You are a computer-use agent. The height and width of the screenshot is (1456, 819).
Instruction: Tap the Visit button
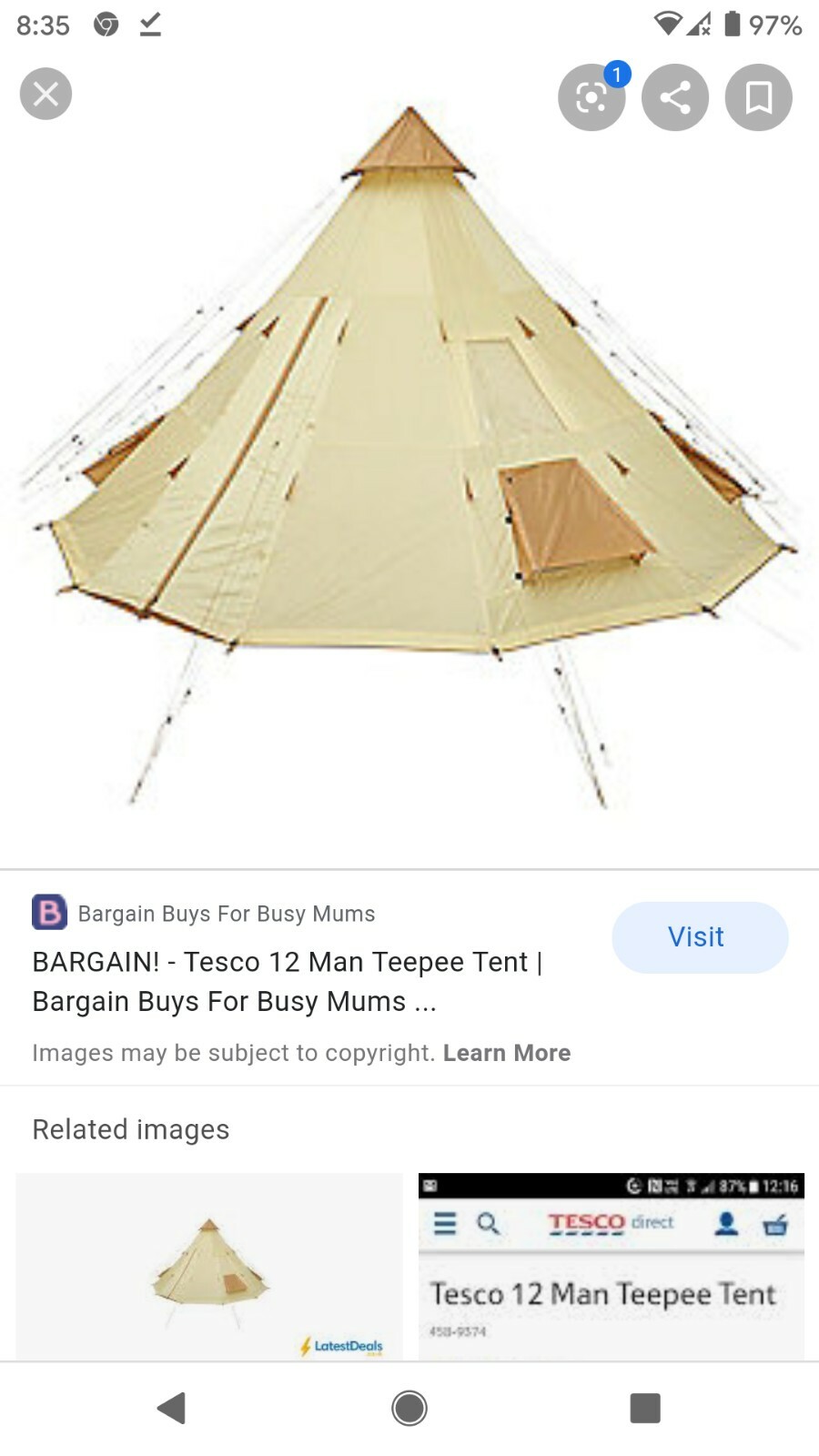pyautogui.click(x=699, y=937)
